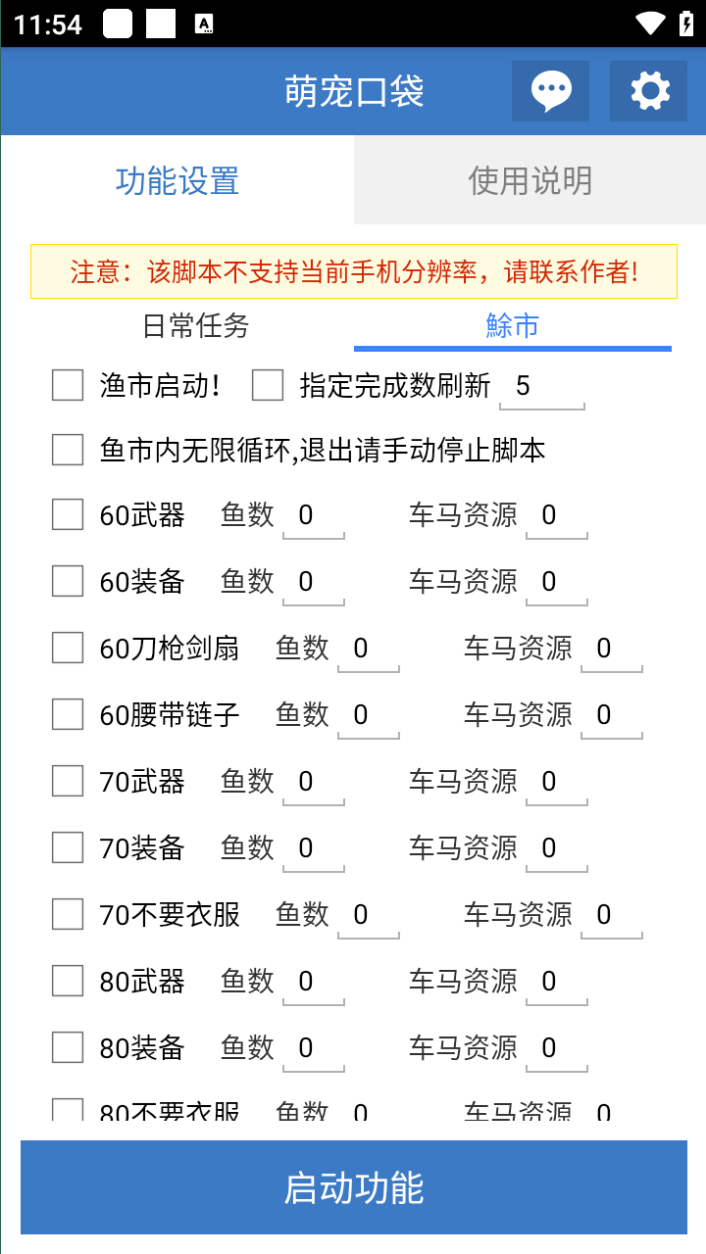The image size is (706, 1254).
Task: Switch to the 日常任务 sub-tab
Action: [x=195, y=326]
